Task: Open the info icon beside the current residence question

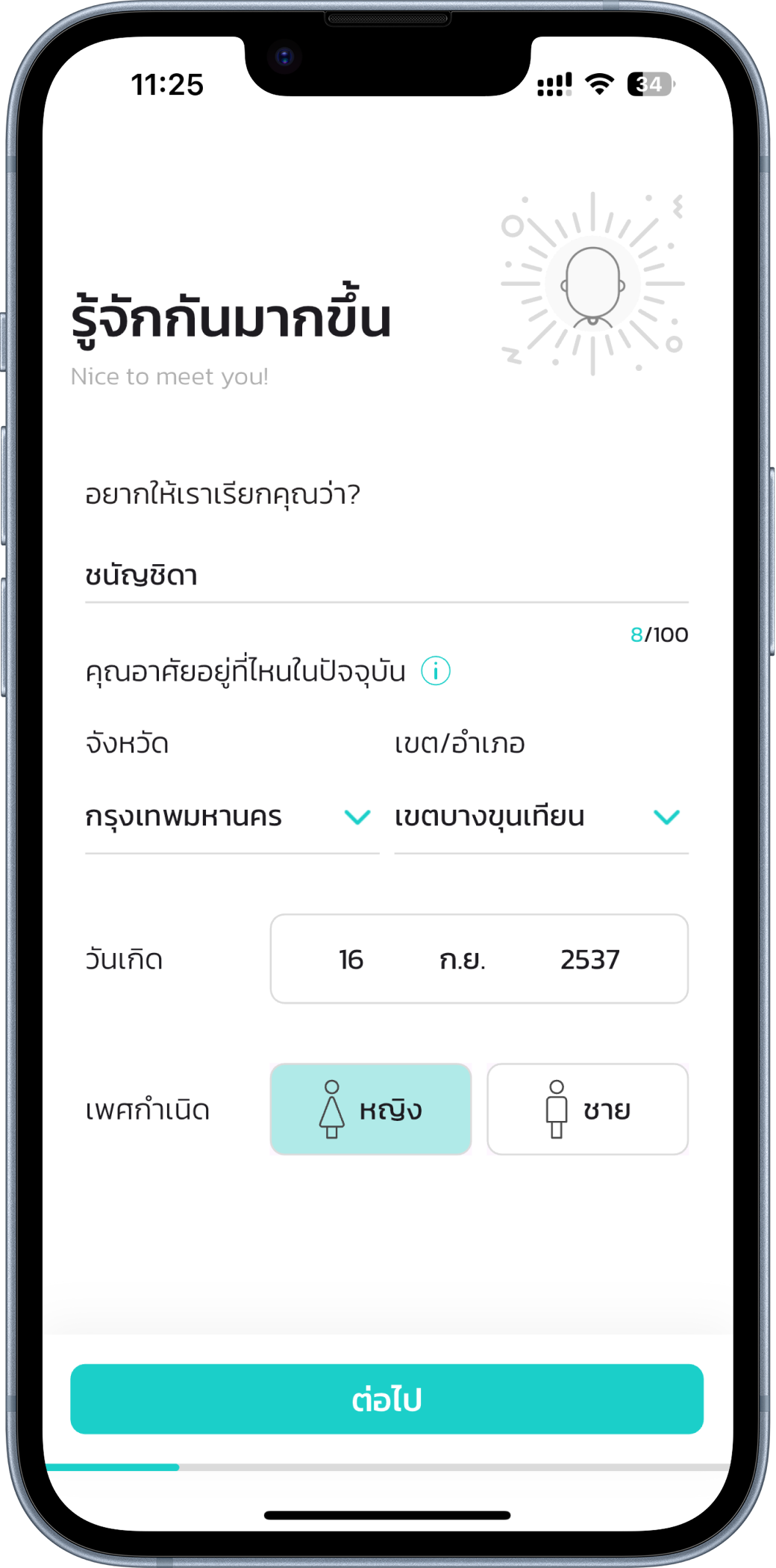Action: [436, 671]
